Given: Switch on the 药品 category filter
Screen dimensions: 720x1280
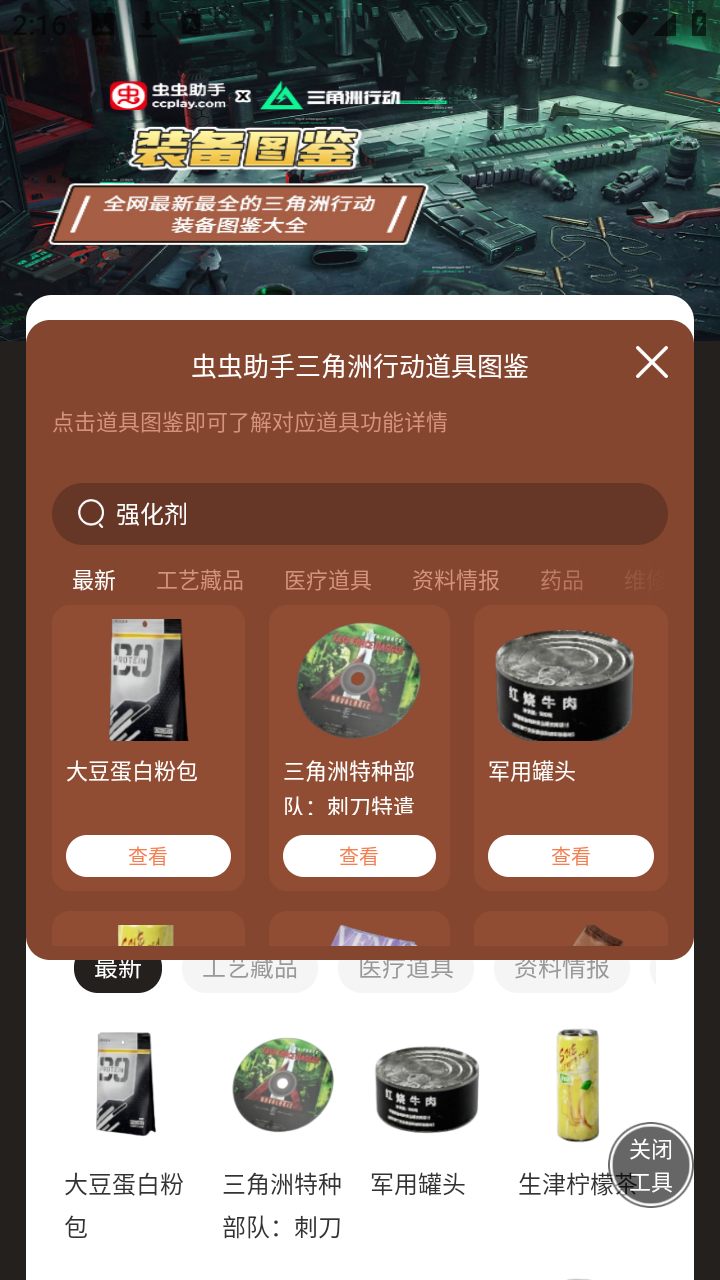Looking at the screenshot, I should coord(561,580).
